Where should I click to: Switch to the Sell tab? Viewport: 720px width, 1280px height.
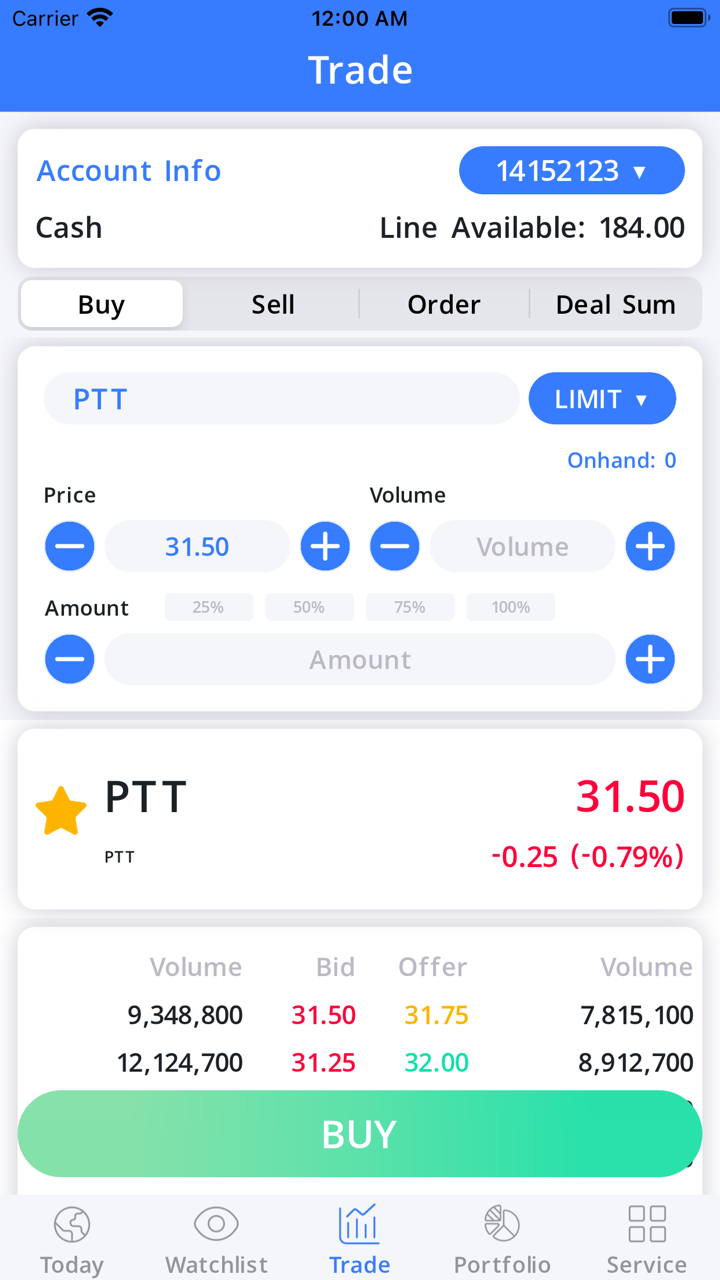click(x=273, y=304)
